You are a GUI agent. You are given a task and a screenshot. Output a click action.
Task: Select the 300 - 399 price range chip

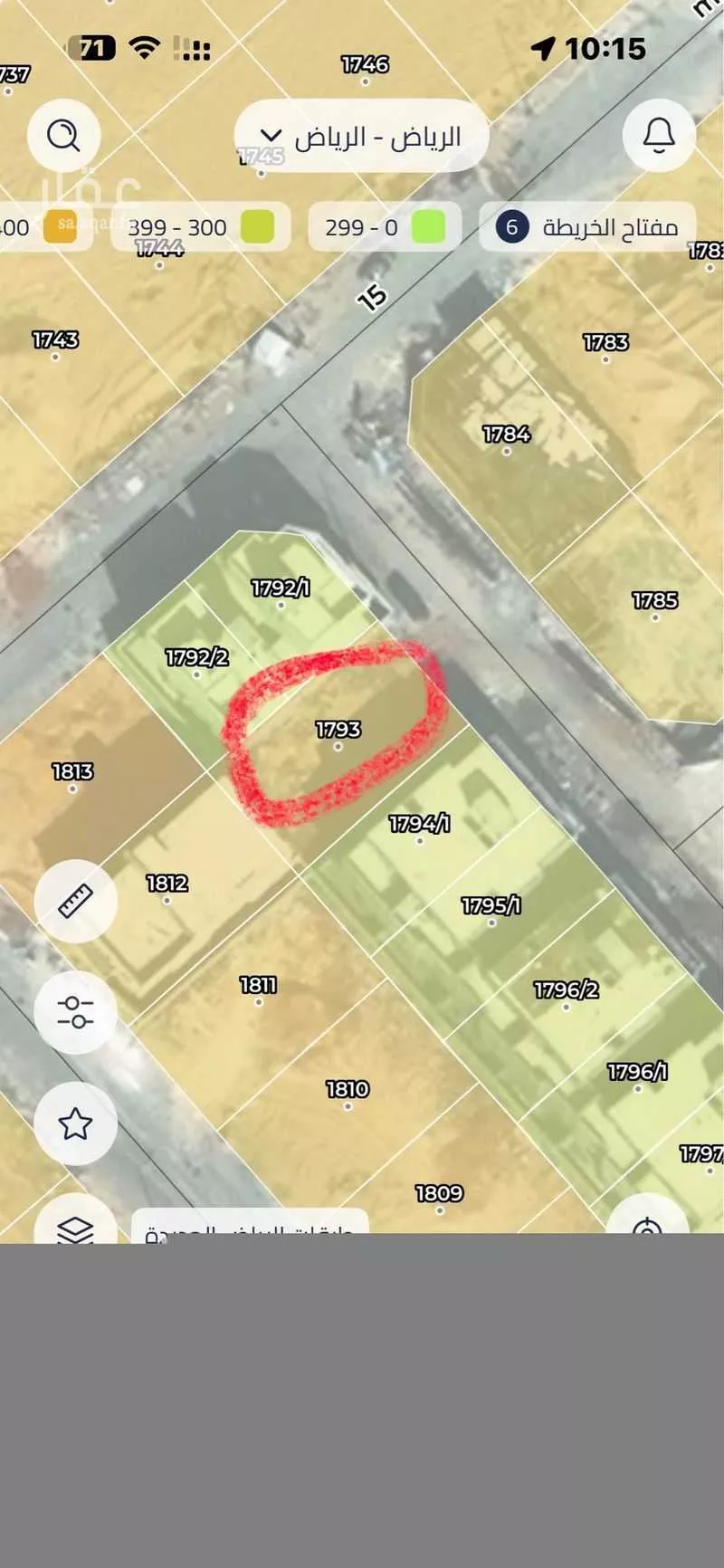pos(201,226)
